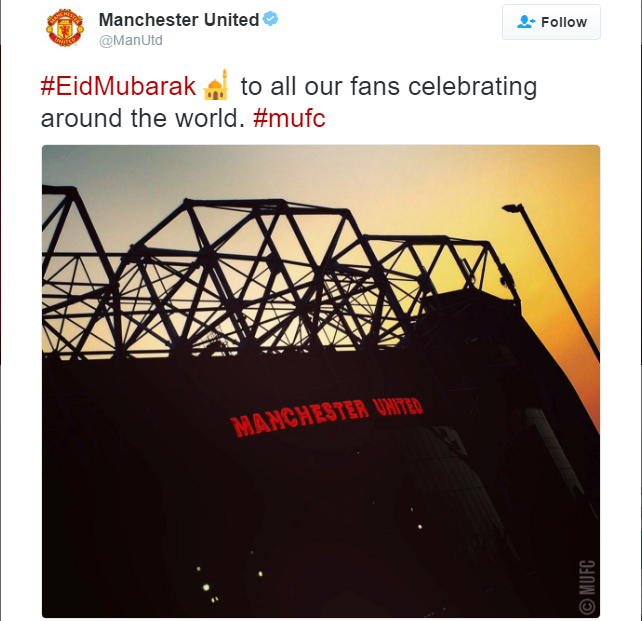This screenshot has height=621, width=642.
Task: Open the #EidMubarak hashtag
Action: pyautogui.click(x=118, y=86)
